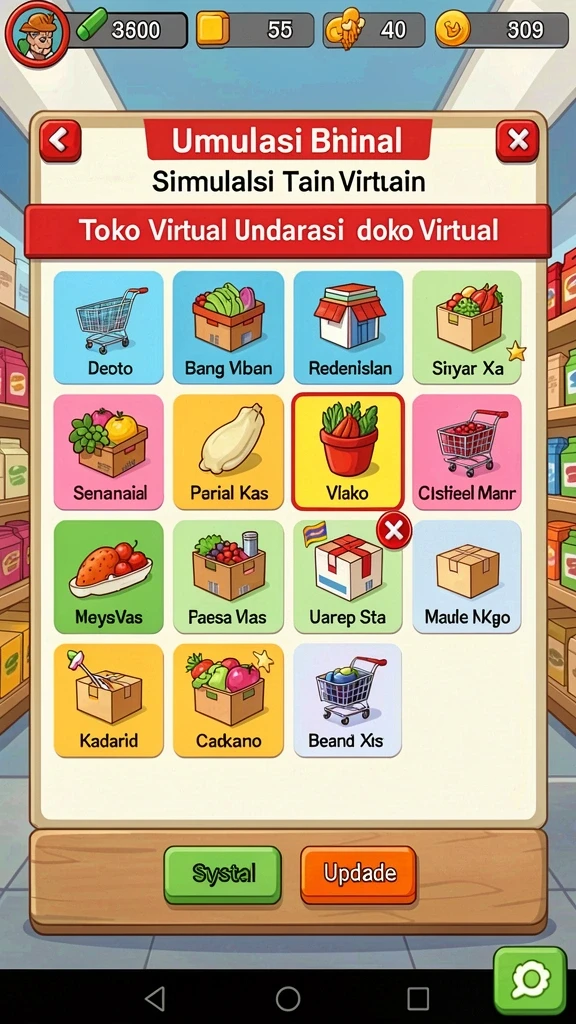Select the Maule NKgo cardboard box
Viewport: 576px width, 1024px height.
(x=467, y=577)
